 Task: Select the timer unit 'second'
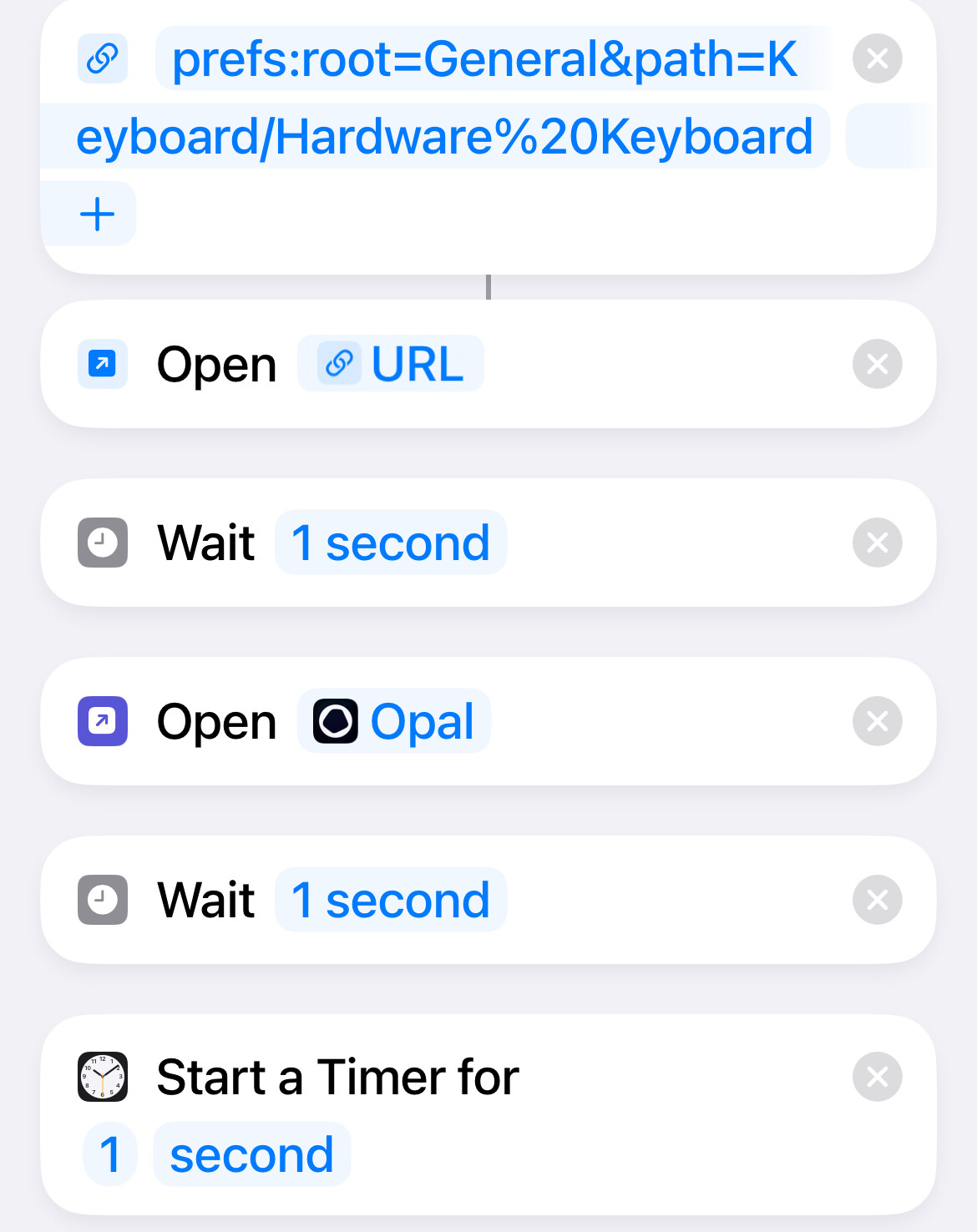[x=251, y=1155]
